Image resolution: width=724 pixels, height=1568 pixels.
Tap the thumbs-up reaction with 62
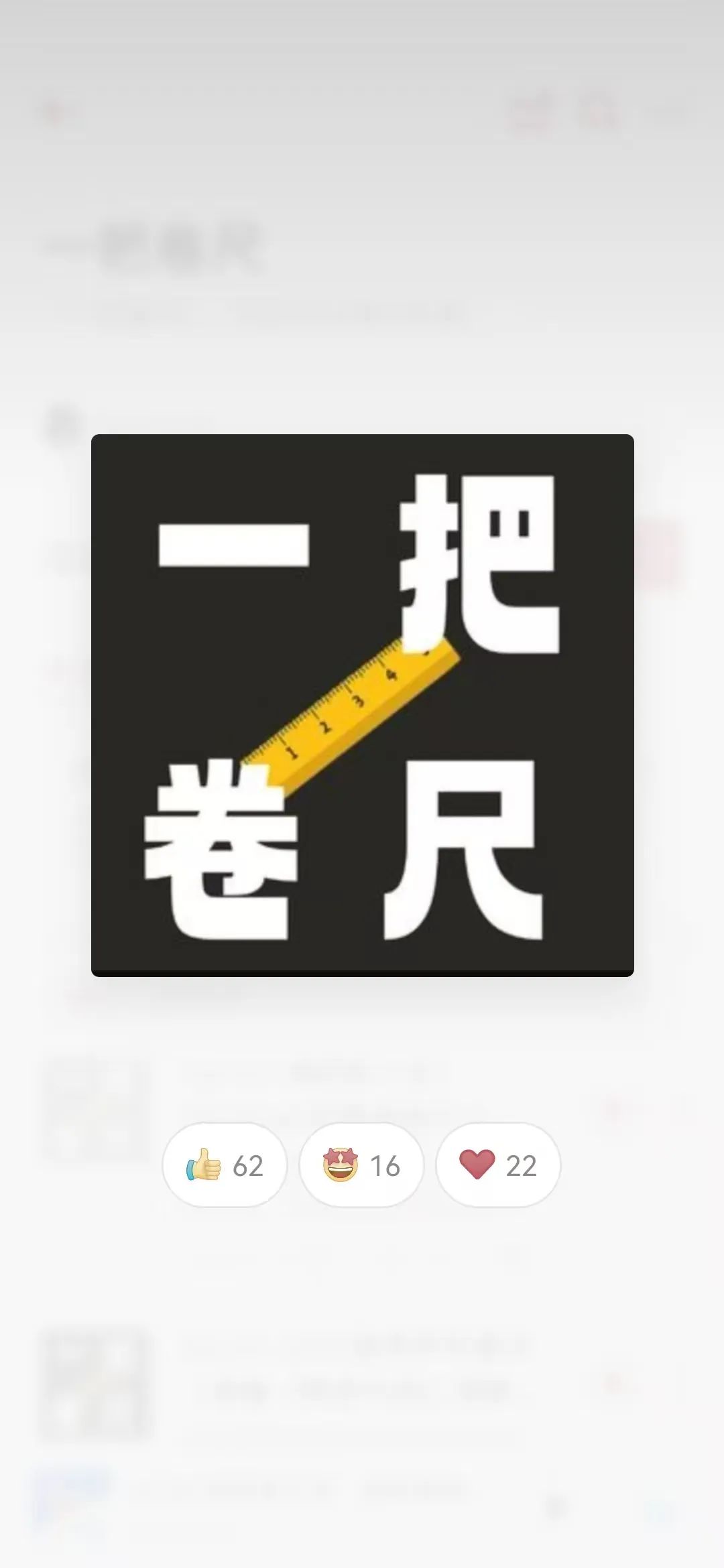click(225, 1165)
